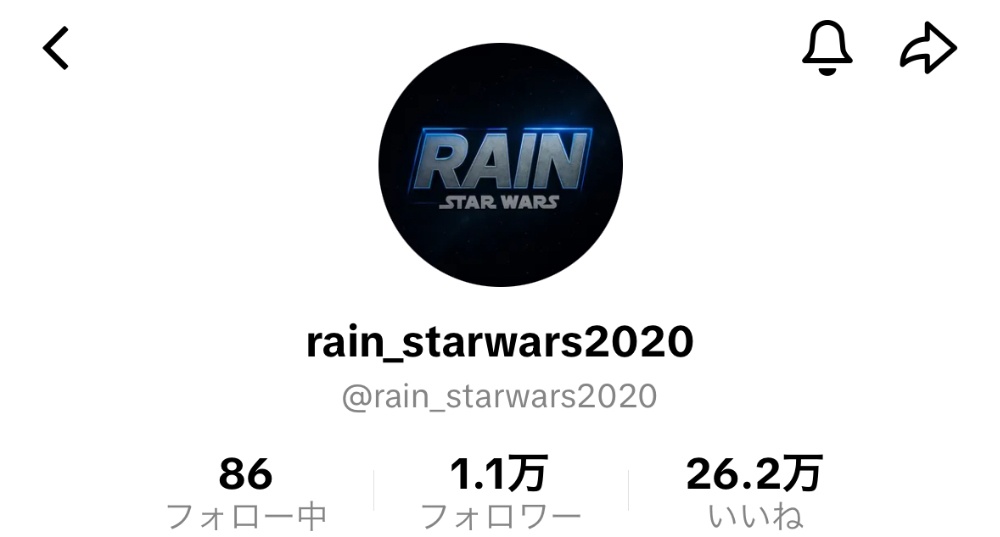The image size is (1000, 537).
Task: Go back using the arrow icon
Action: pos(56,48)
